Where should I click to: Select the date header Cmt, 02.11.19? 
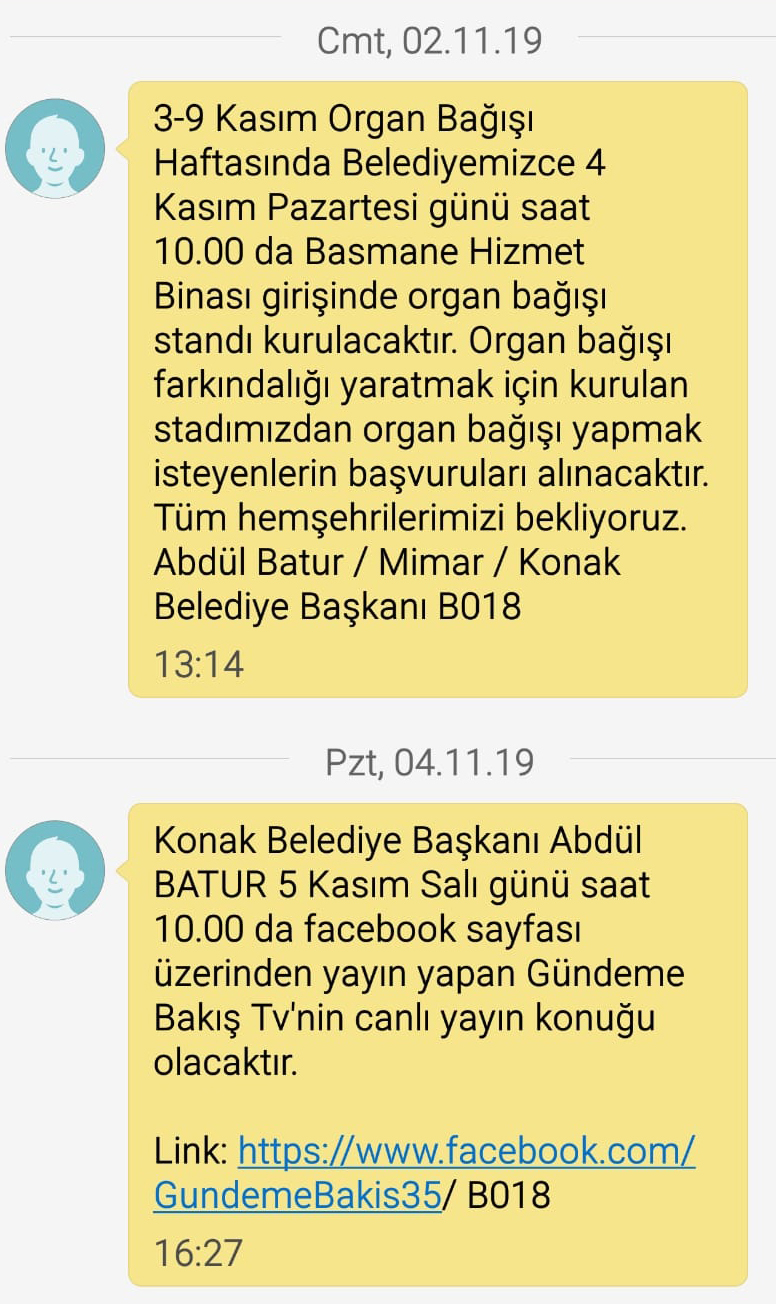point(427,41)
